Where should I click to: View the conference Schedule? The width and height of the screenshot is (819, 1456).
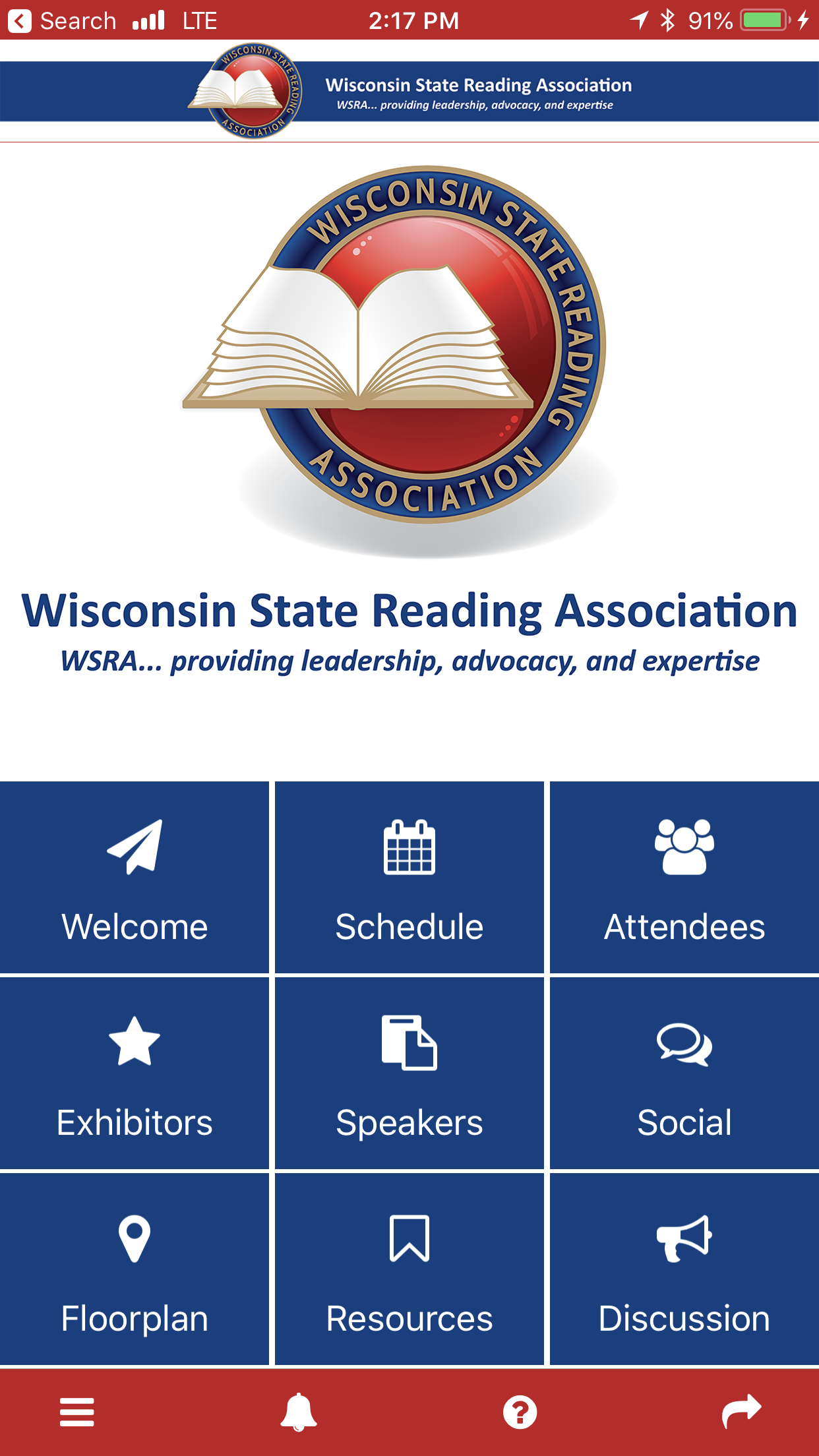click(409, 877)
